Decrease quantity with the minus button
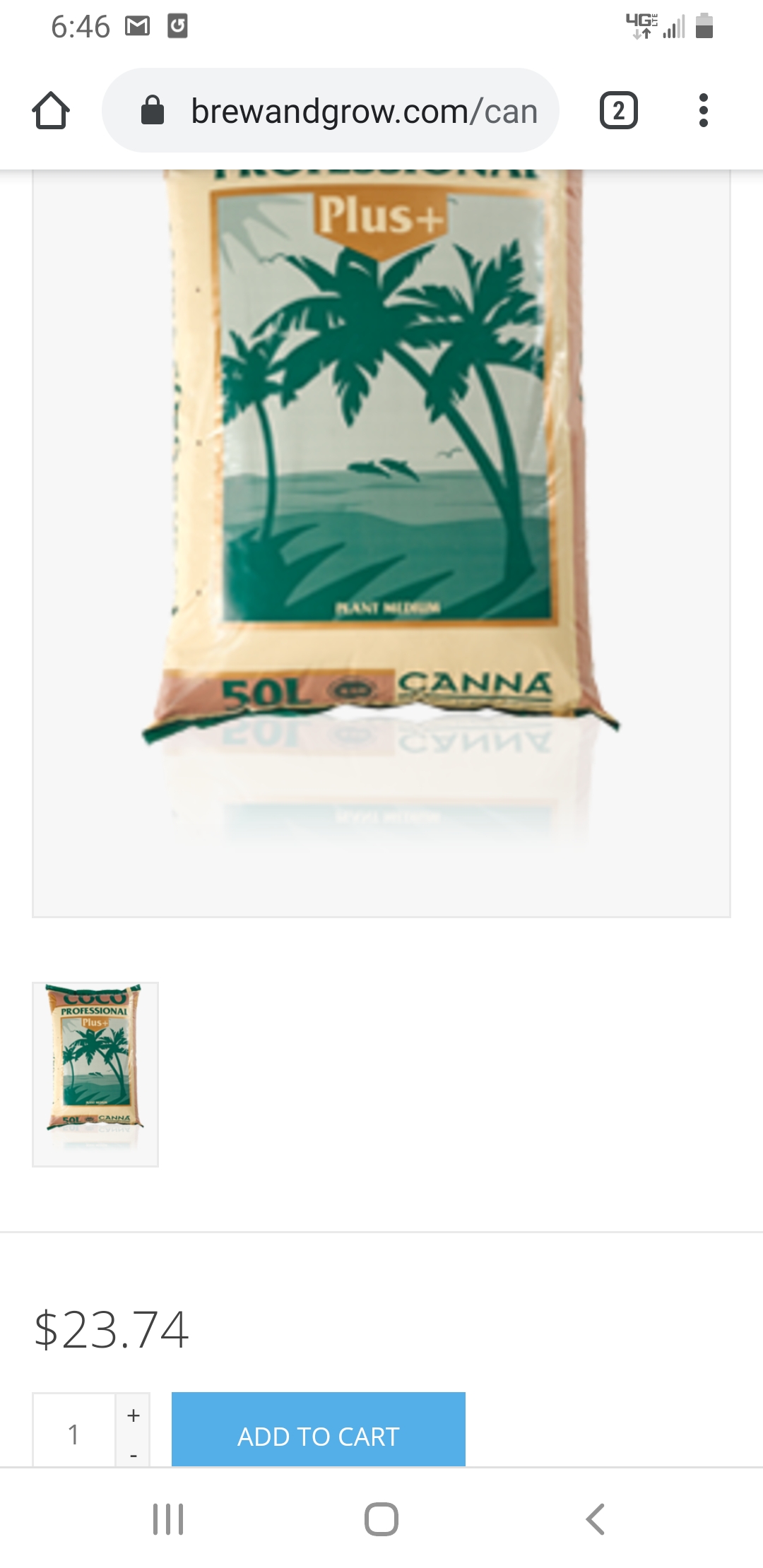Viewport: 763px width, 1568px height. point(134,1455)
